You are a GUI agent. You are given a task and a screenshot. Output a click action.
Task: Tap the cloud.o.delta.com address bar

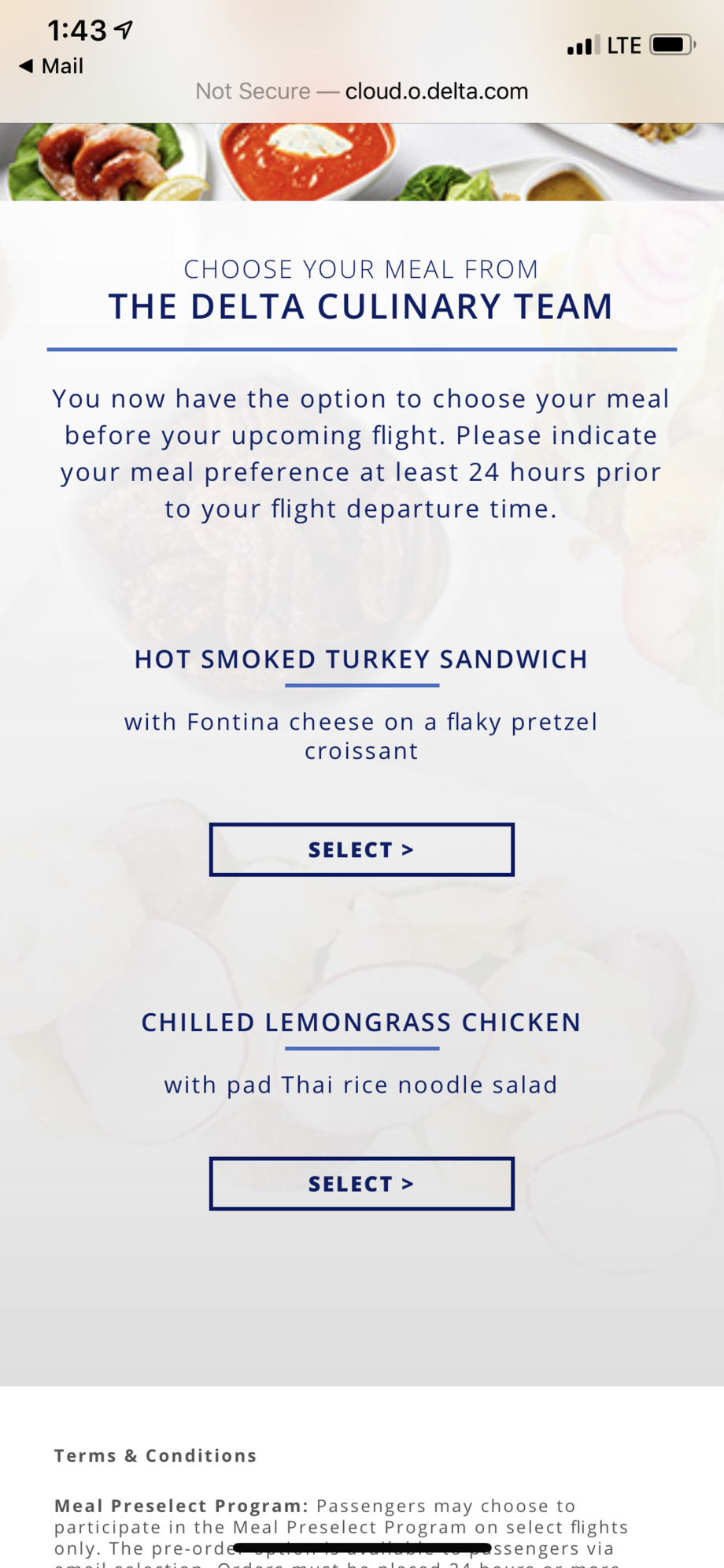[x=361, y=91]
